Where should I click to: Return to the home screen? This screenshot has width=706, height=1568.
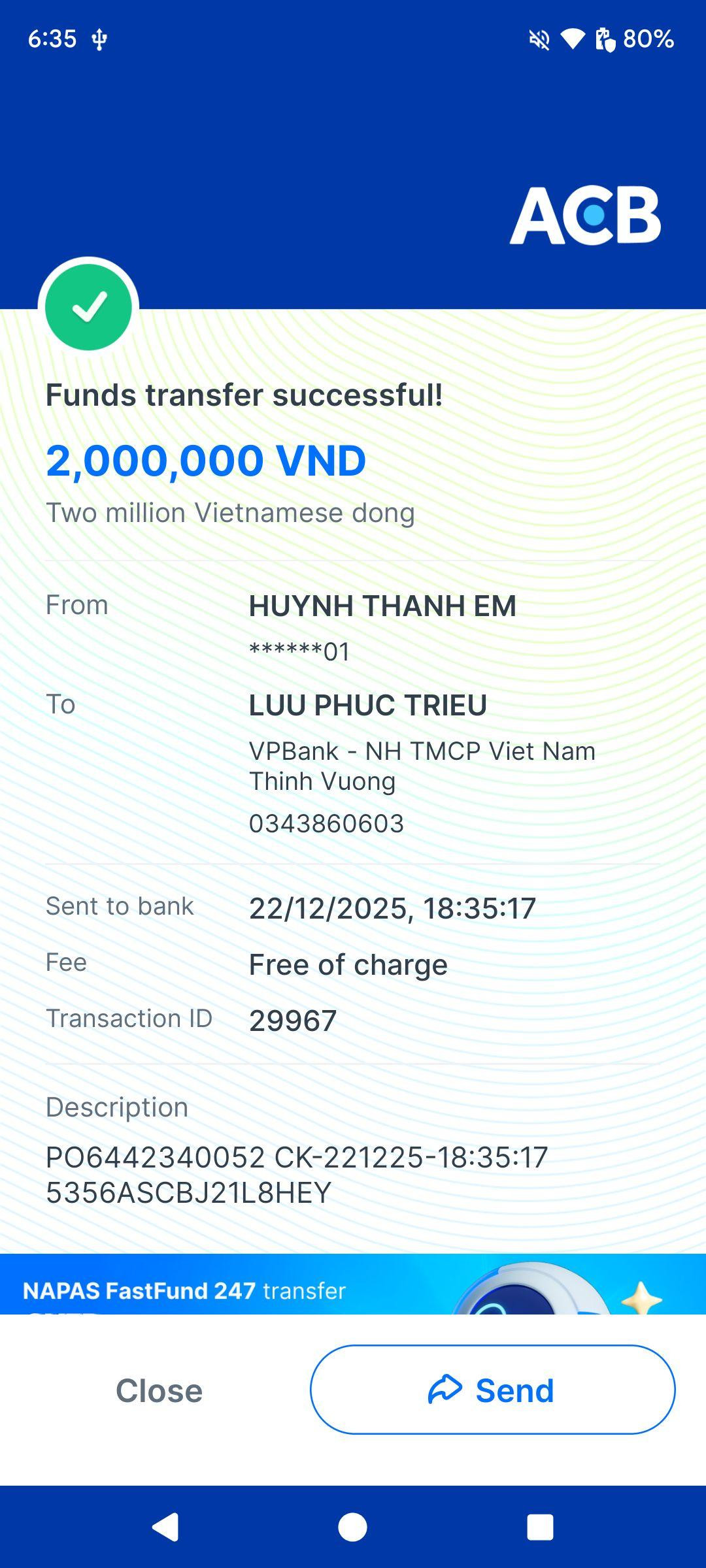coord(352,1527)
